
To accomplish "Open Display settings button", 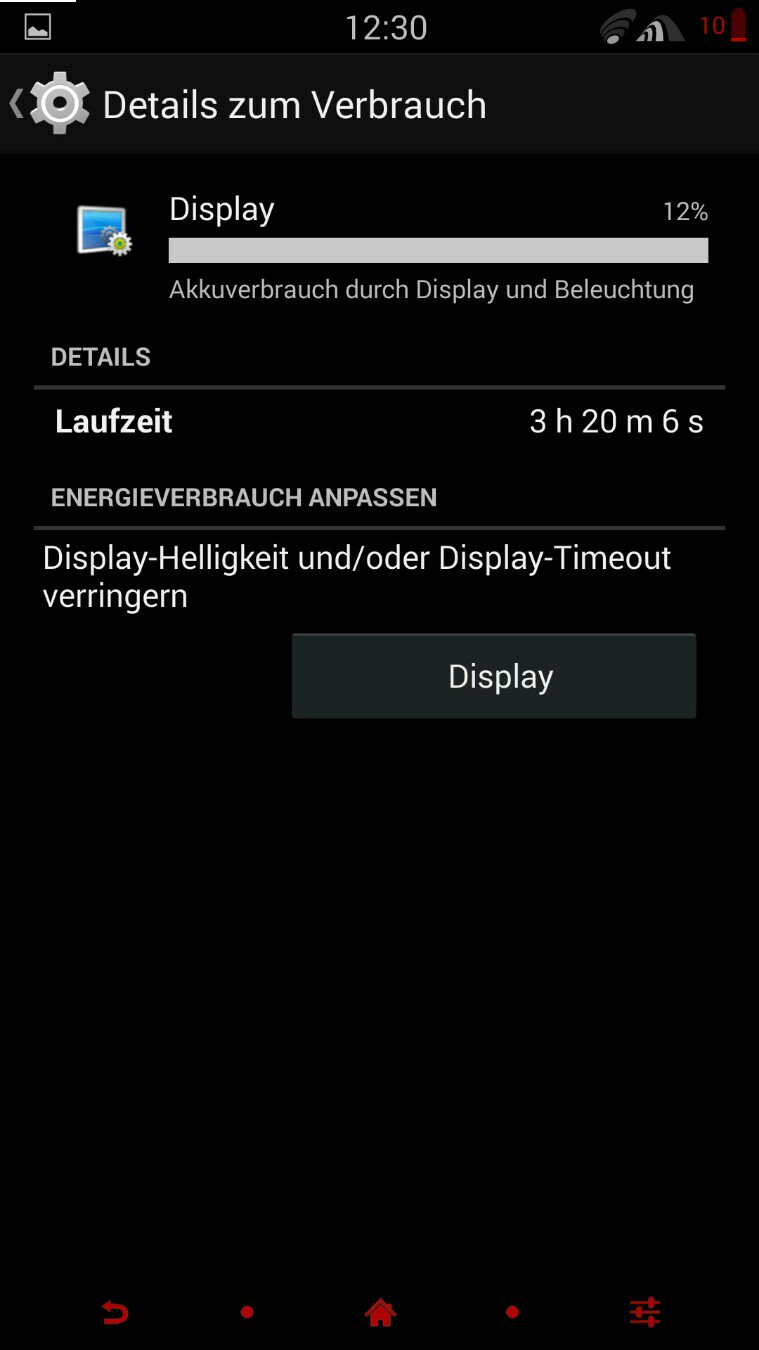I will pos(493,676).
